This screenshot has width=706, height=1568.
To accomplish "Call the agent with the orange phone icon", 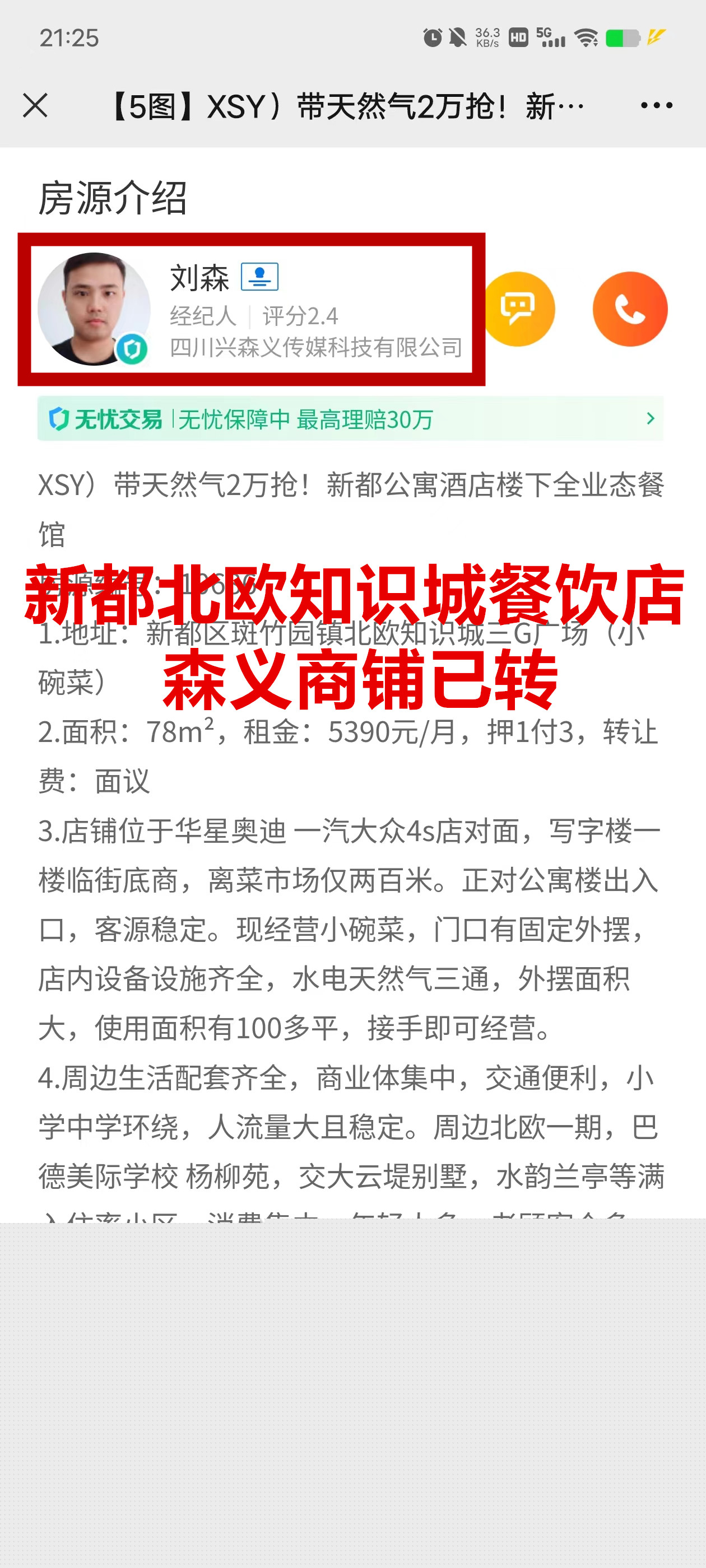I will pos(629,309).
